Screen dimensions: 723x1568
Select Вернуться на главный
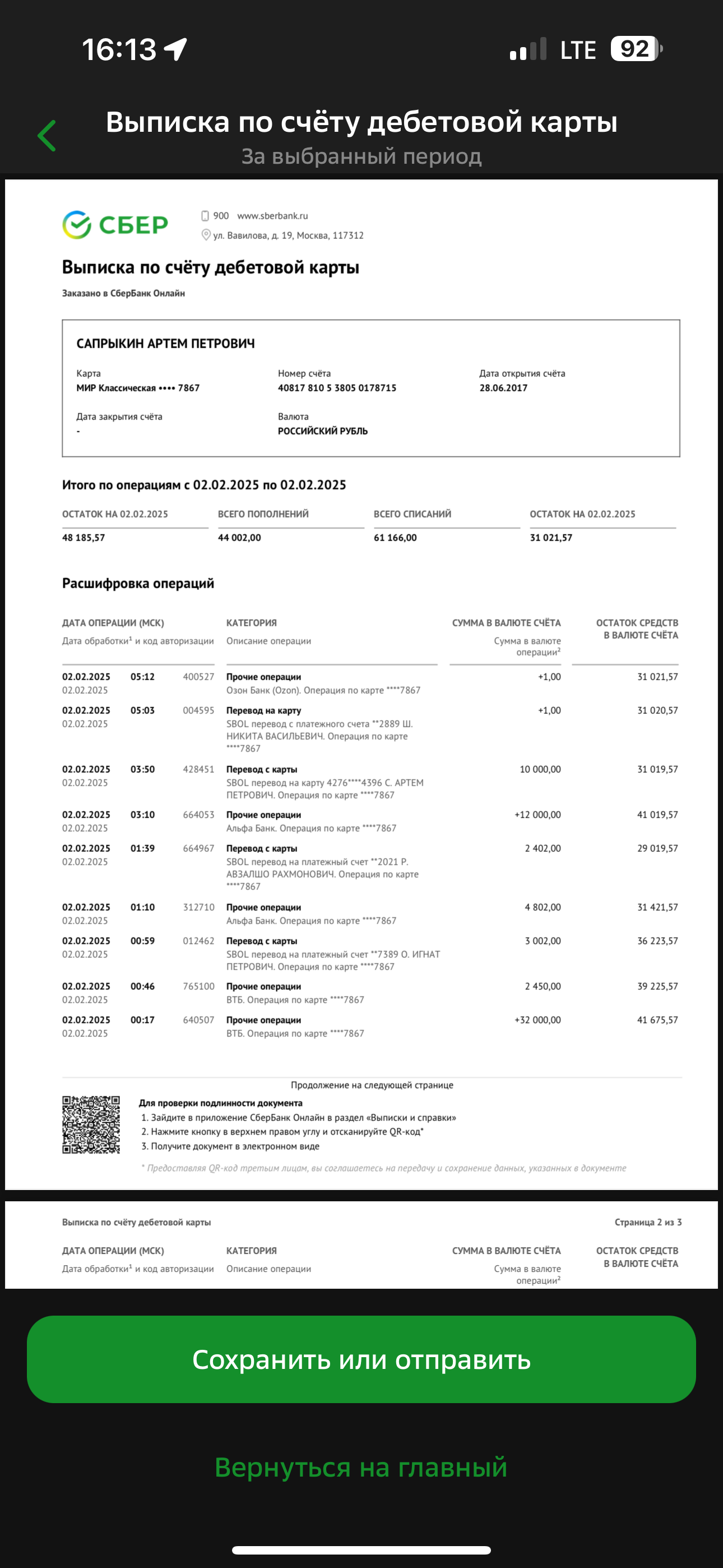361,1467
